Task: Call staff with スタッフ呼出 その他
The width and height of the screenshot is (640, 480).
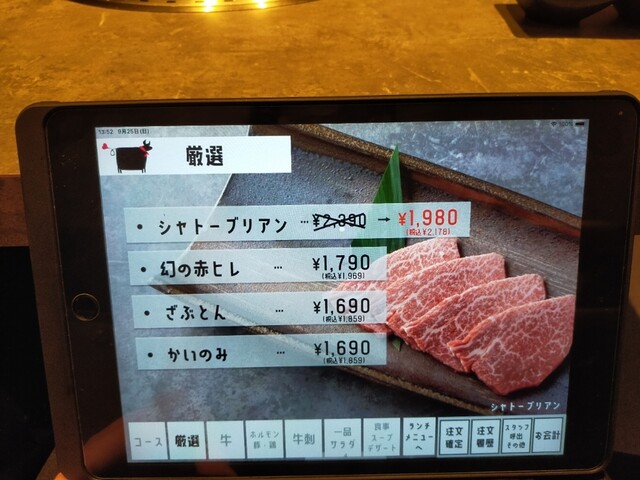Action: pyautogui.click(x=517, y=436)
